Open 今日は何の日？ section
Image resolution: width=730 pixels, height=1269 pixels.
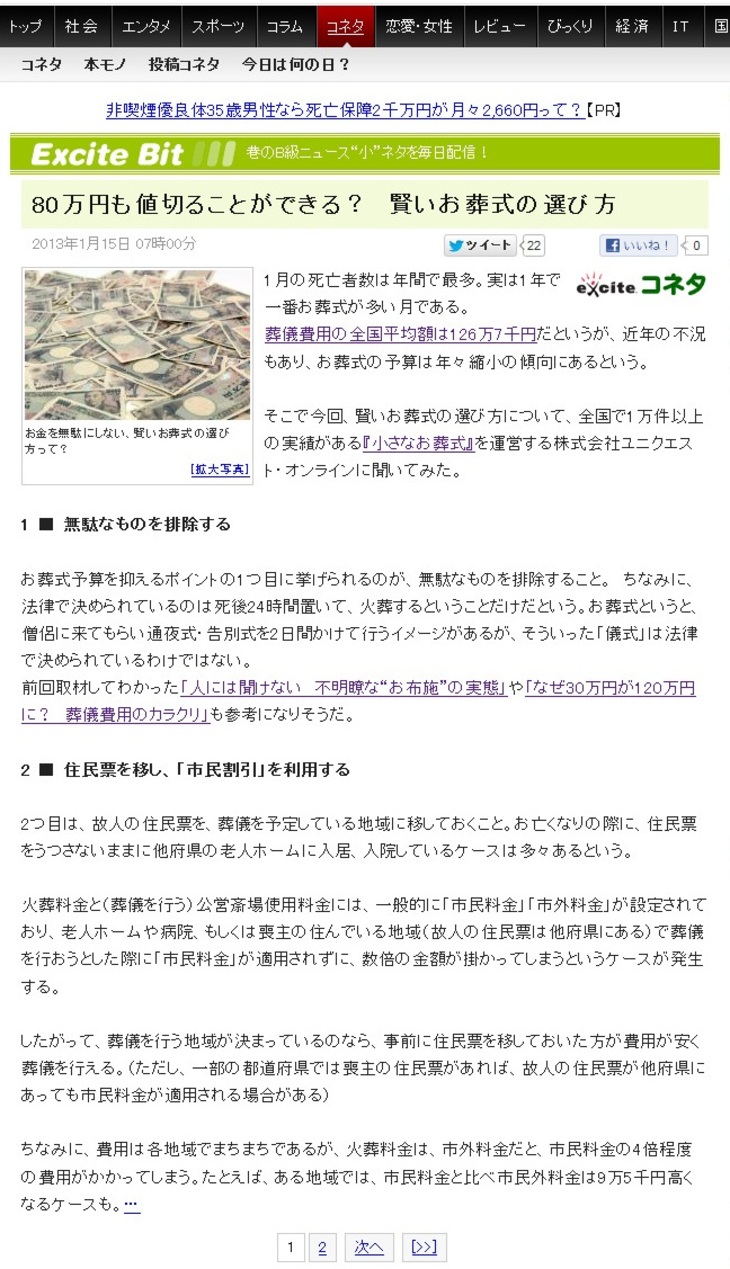(x=296, y=64)
